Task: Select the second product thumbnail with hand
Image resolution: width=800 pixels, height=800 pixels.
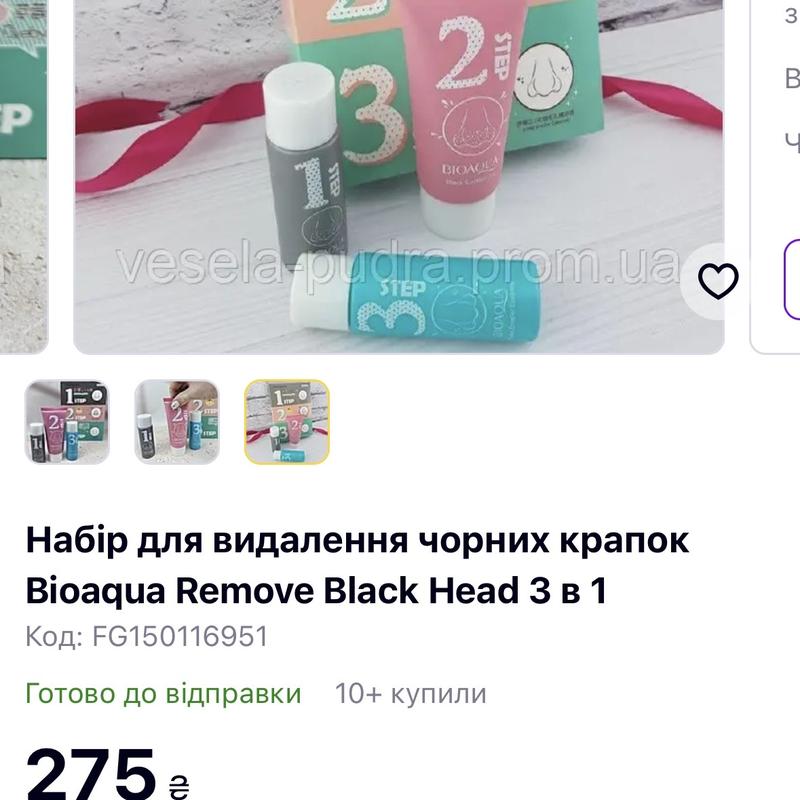Action: pyautogui.click(x=177, y=422)
